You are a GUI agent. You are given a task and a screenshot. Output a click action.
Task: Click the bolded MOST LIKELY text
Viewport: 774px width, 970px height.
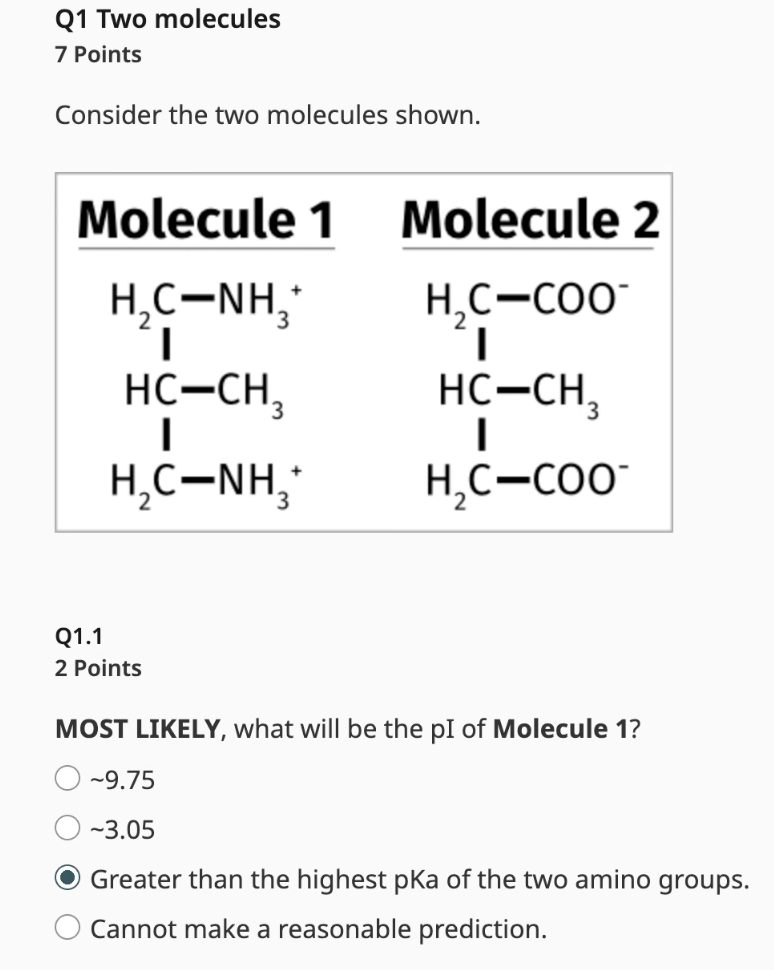(135, 729)
